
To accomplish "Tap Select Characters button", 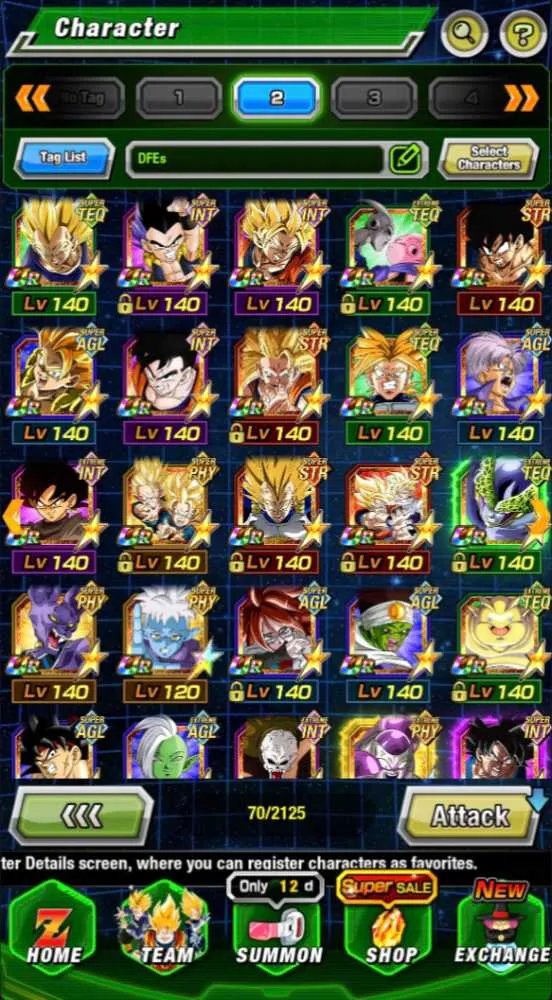I will point(489,158).
